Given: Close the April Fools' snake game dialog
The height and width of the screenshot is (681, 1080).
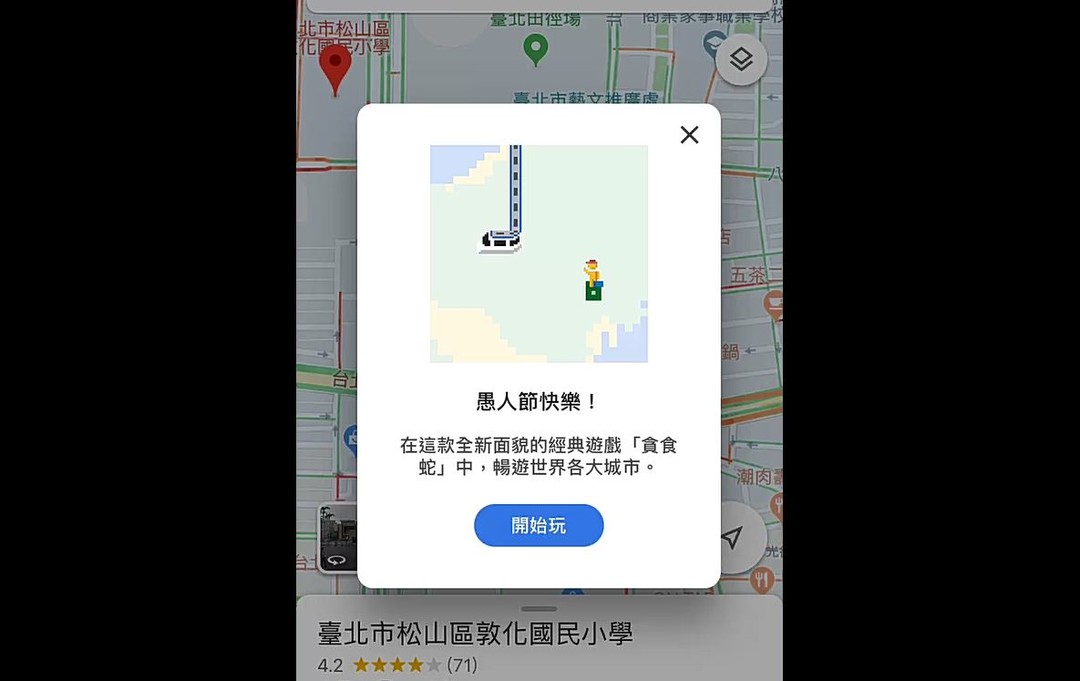Looking at the screenshot, I should click(x=689, y=134).
